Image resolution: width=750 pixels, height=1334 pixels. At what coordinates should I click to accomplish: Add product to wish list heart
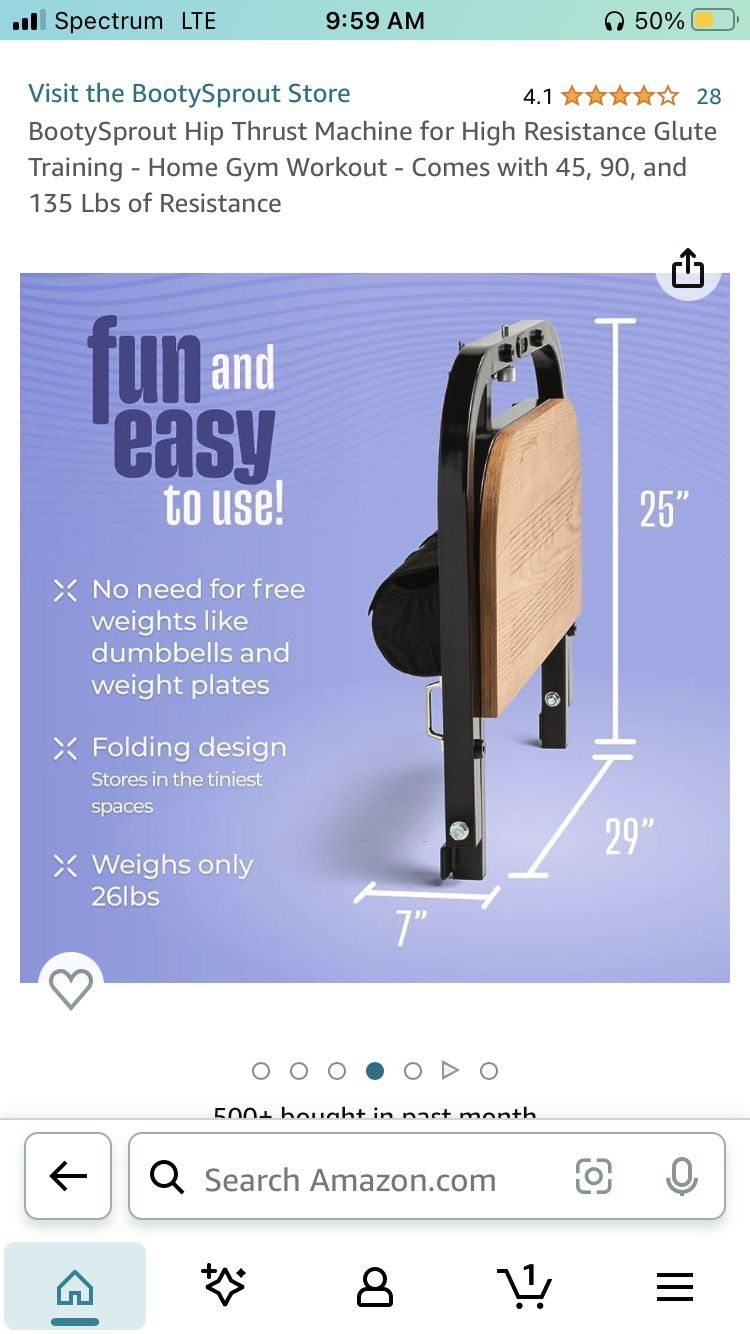click(71, 989)
